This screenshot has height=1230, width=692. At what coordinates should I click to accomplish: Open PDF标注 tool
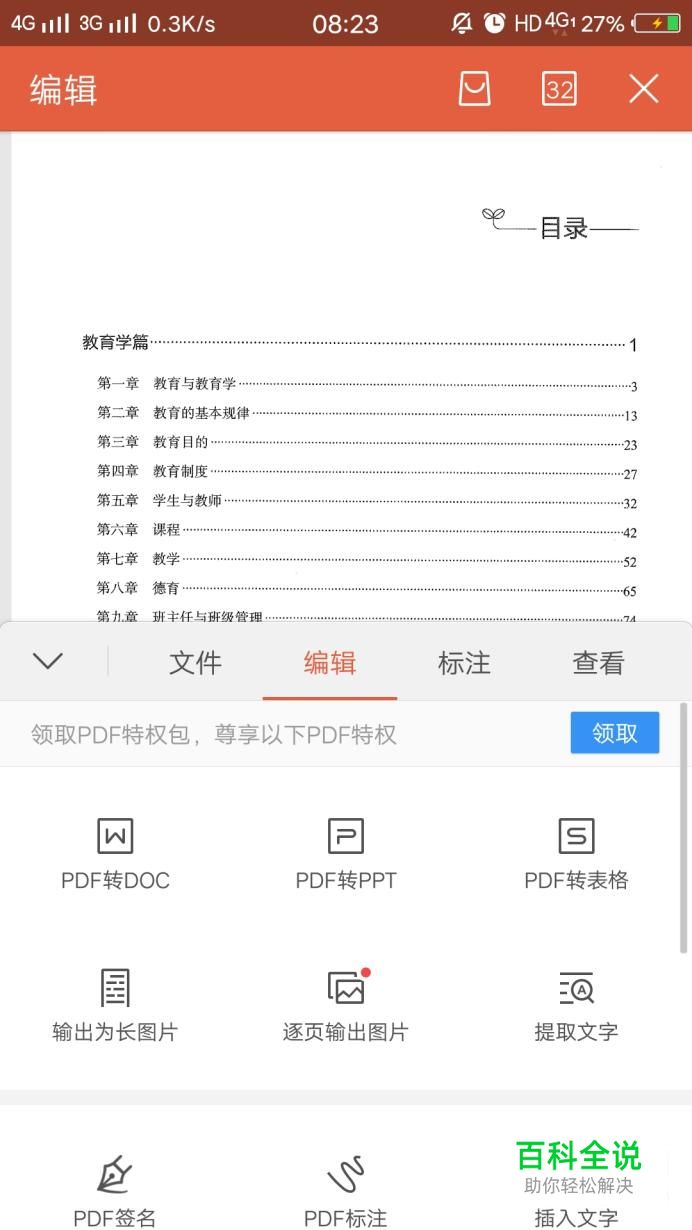point(346,1192)
